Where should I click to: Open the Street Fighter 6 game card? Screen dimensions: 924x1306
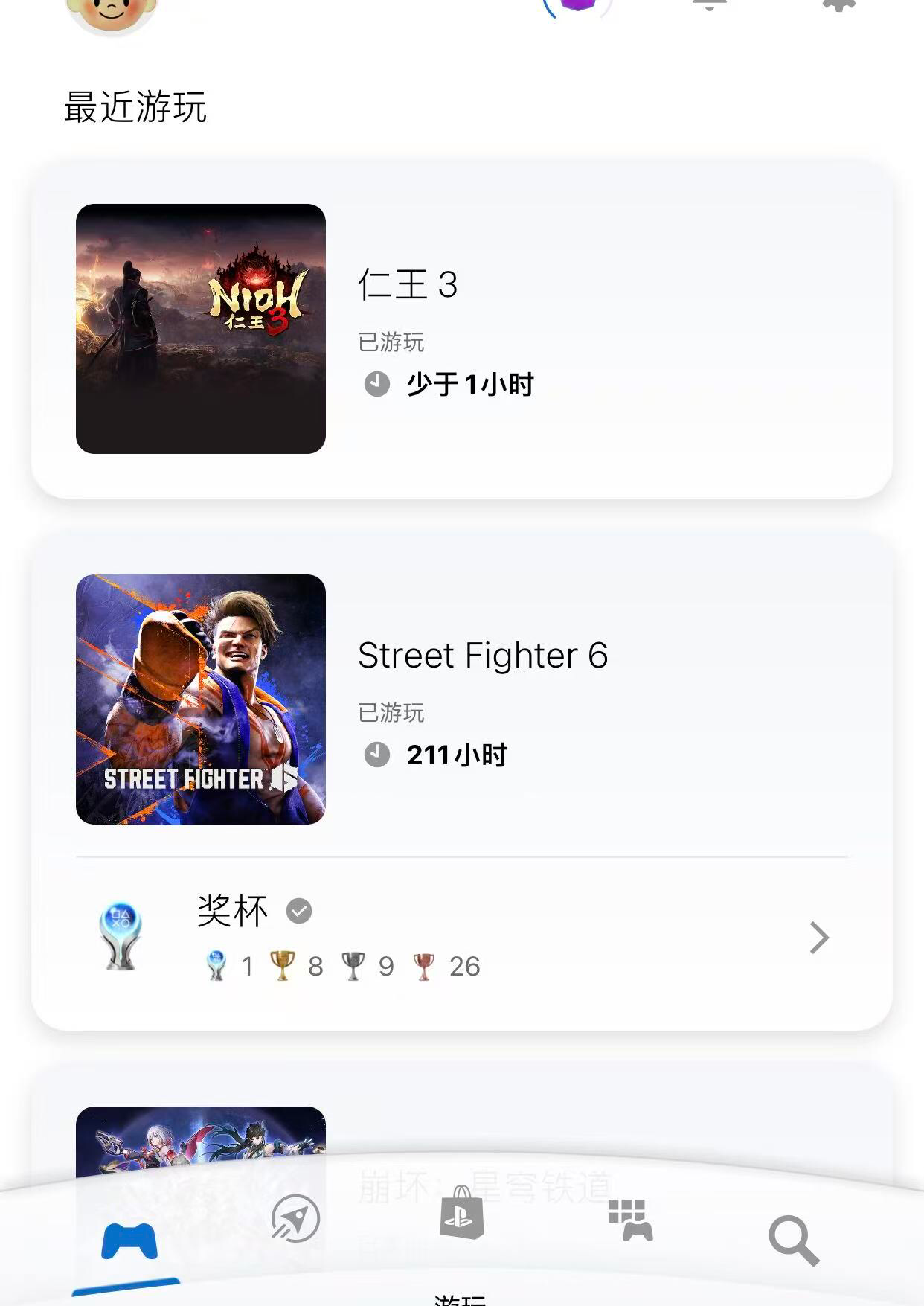tap(461, 700)
